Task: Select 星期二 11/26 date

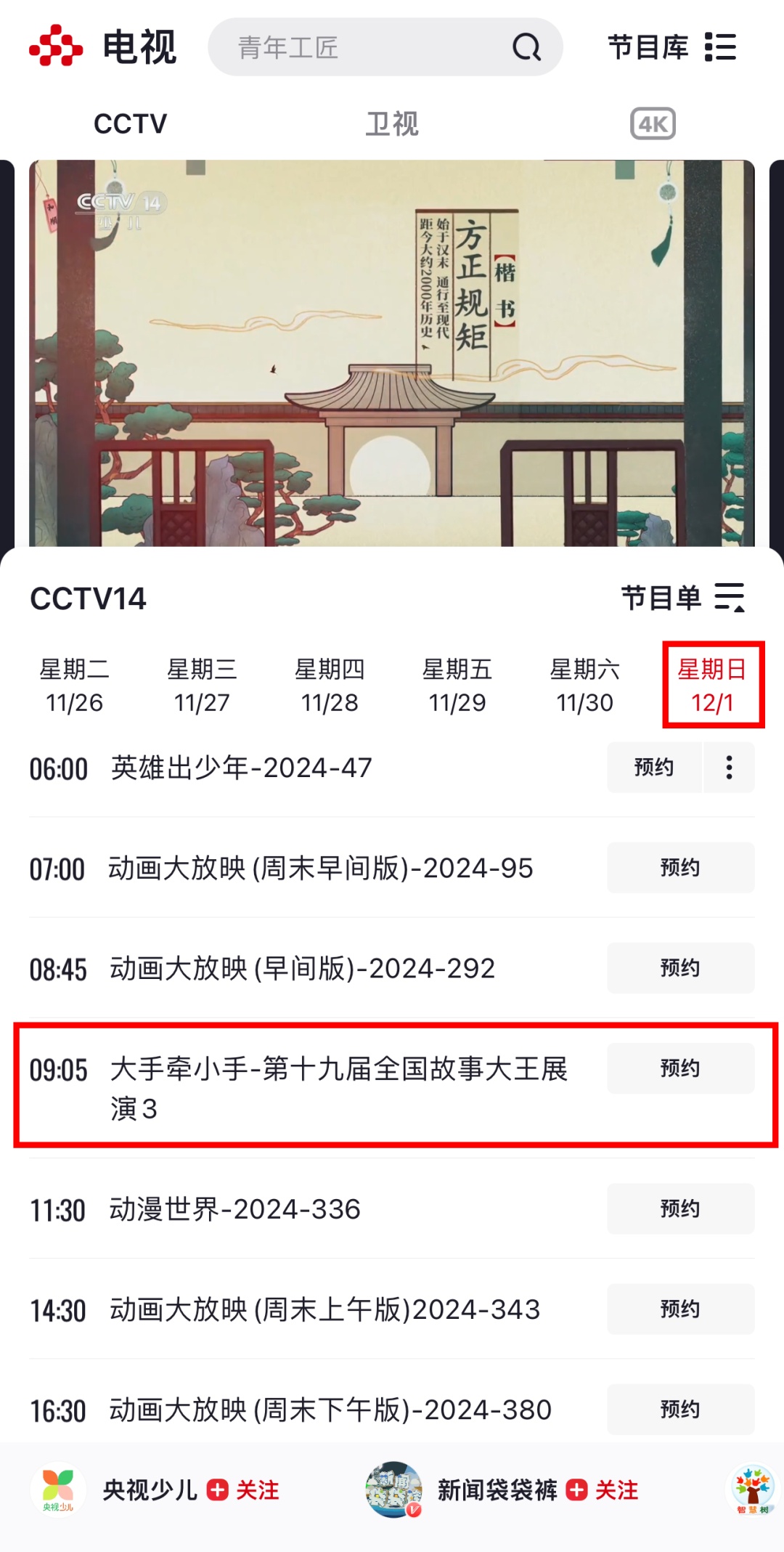Action: (74, 685)
